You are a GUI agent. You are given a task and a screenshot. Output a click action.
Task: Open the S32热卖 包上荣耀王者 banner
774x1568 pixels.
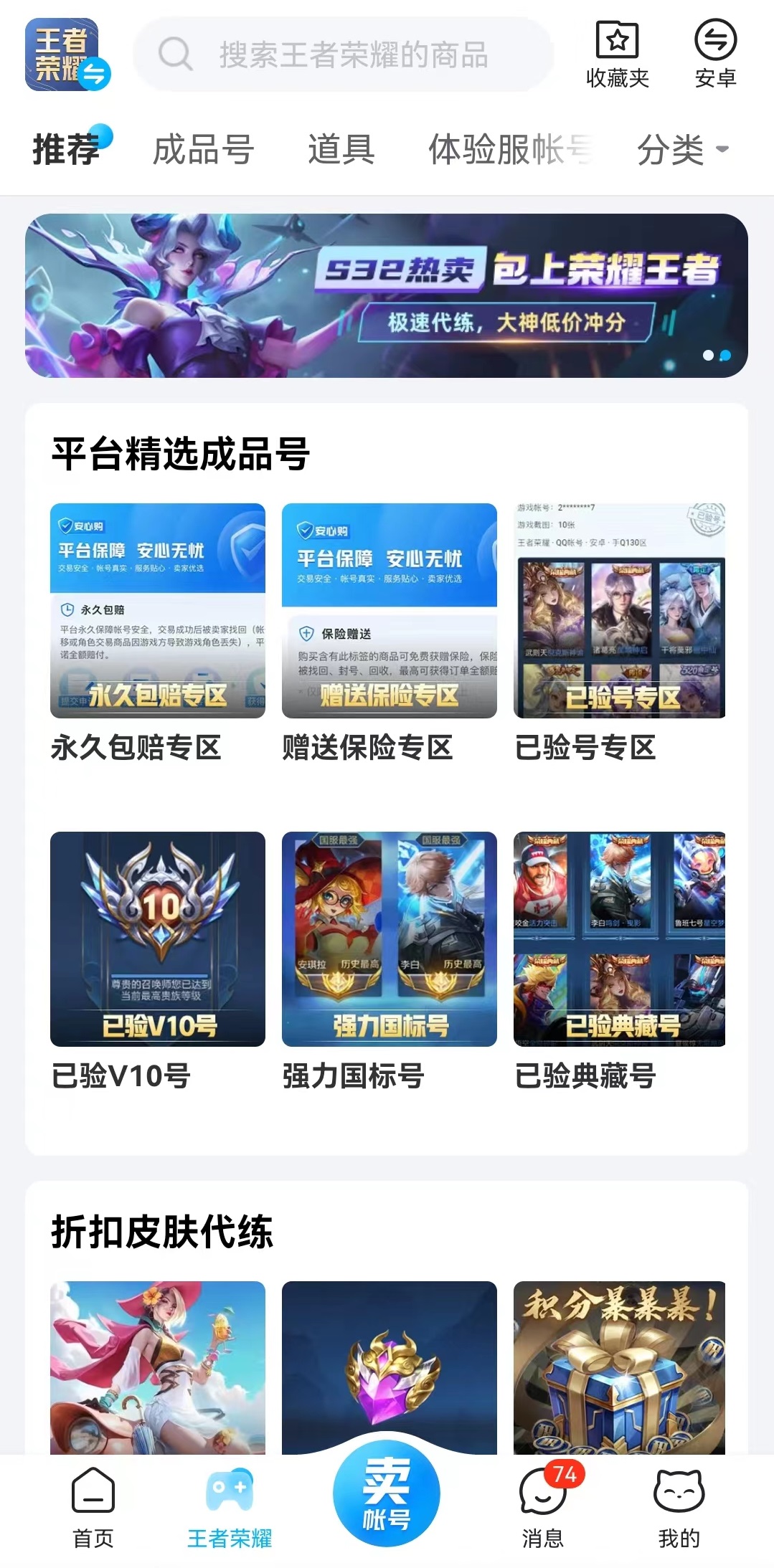(387, 295)
